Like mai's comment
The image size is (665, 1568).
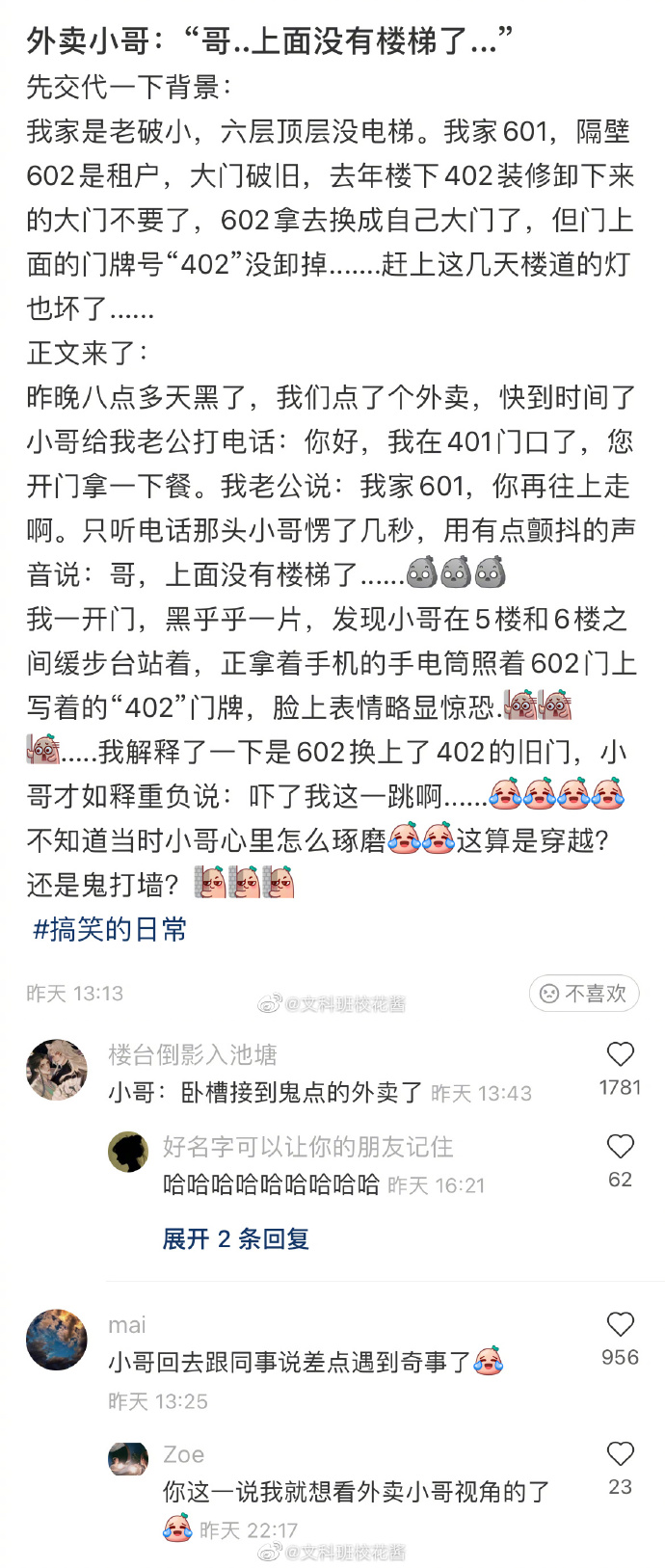click(620, 1325)
